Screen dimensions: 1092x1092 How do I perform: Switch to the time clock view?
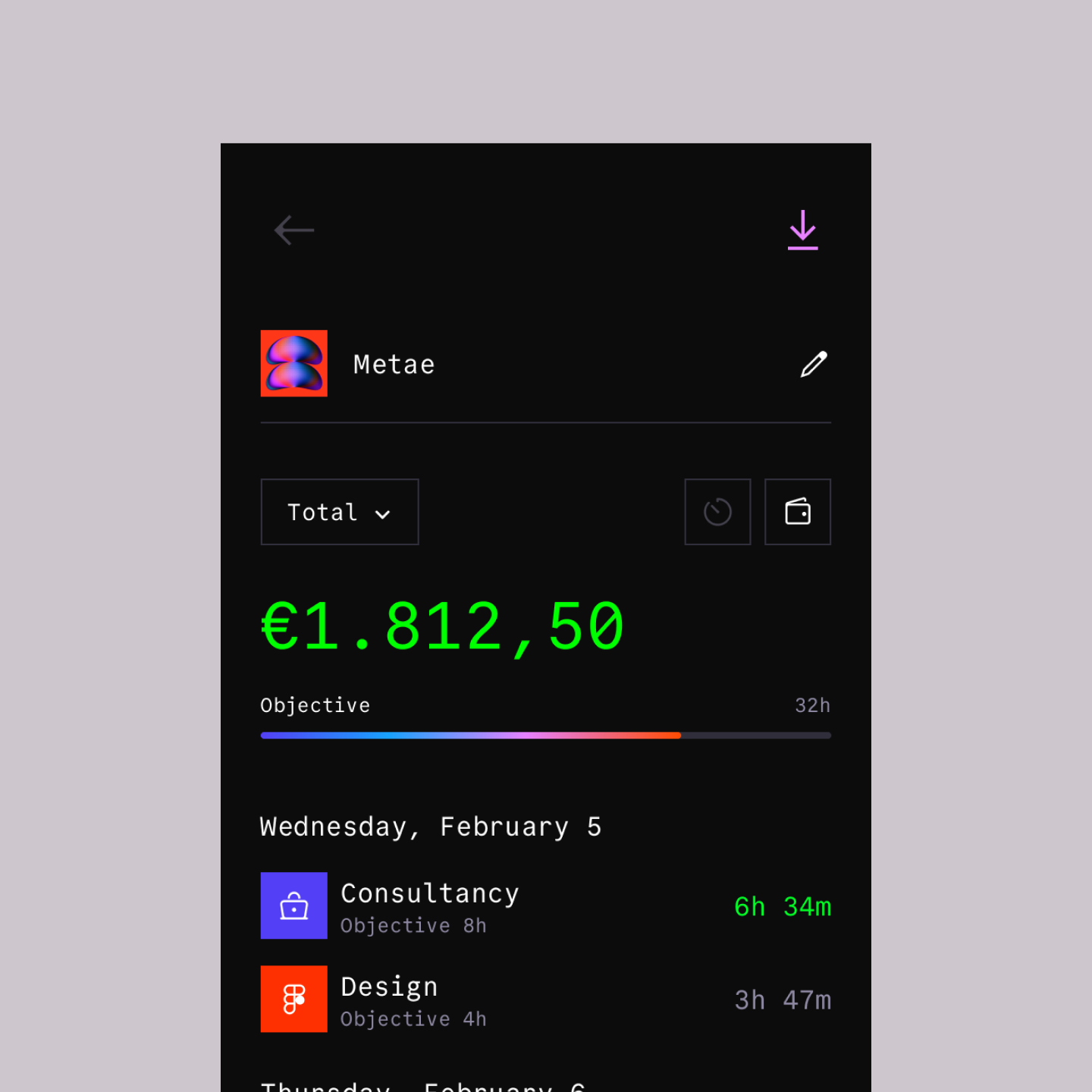(717, 512)
